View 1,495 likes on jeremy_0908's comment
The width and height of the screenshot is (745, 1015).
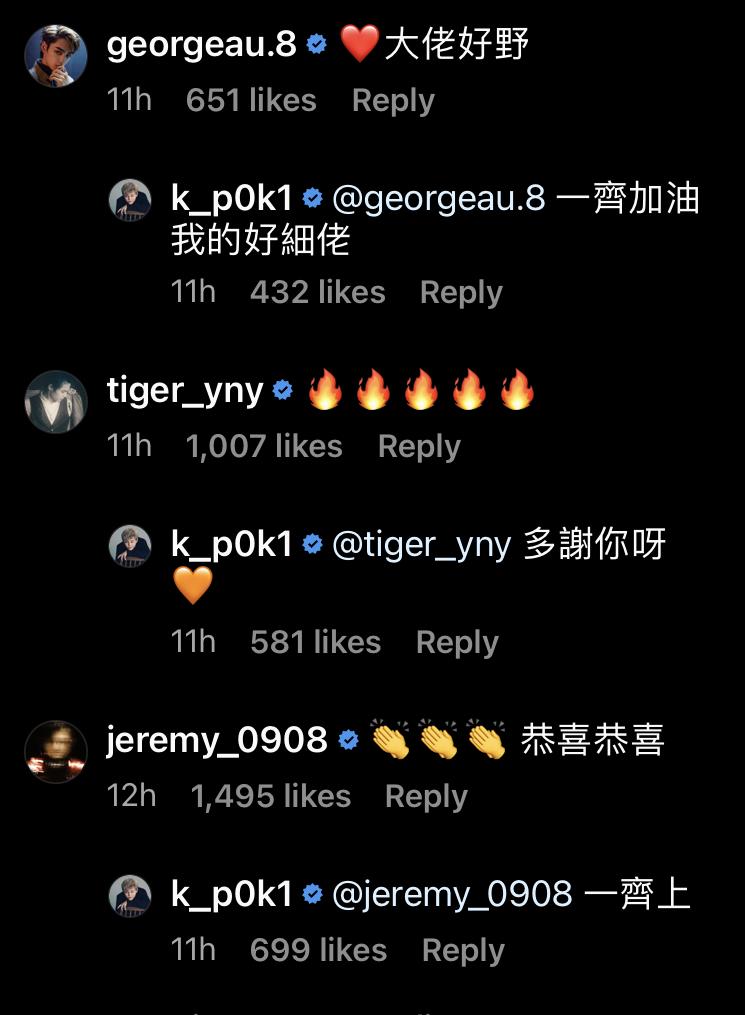tap(270, 797)
